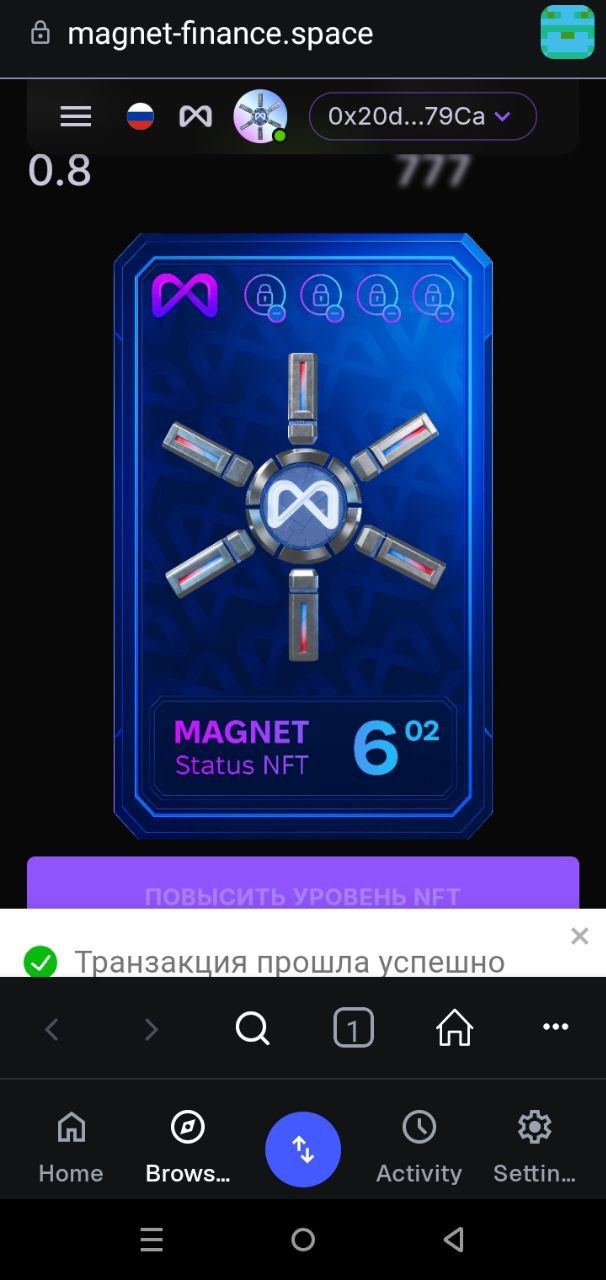The height and width of the screenshot is (1280, 606).
Task: Dismiss the transaction success notification
Action: 579,936
